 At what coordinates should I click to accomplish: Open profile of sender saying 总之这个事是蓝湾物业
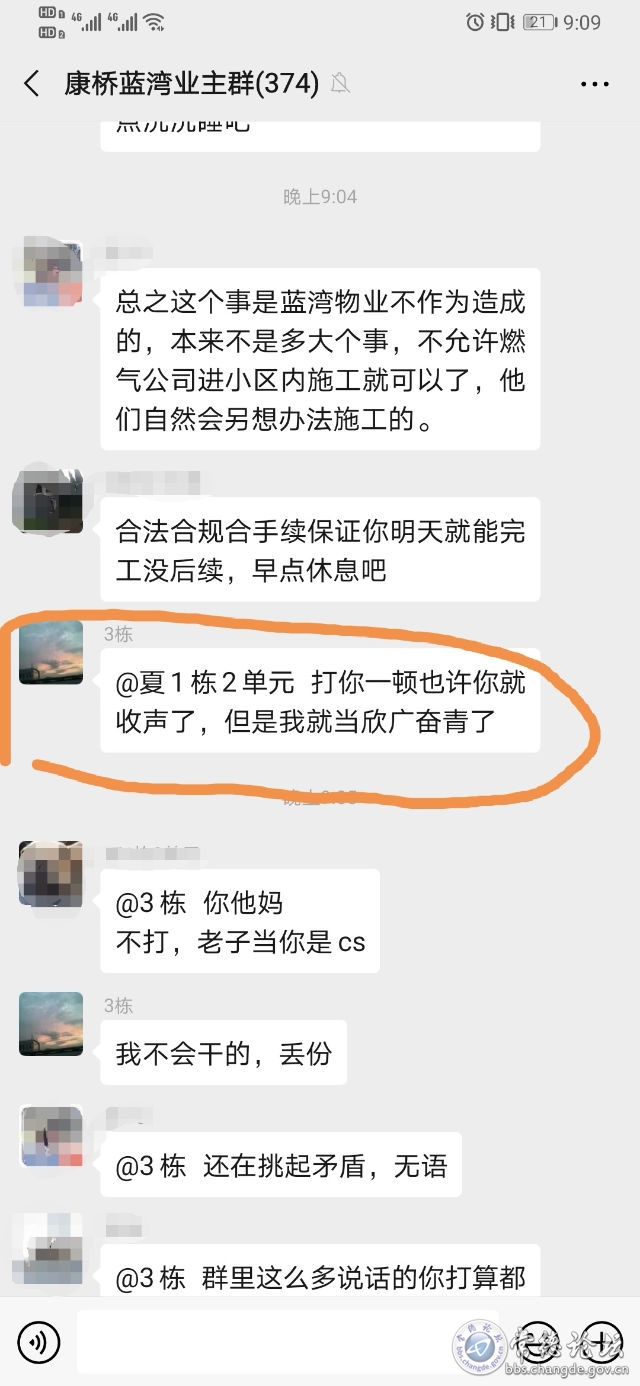click(50, 272)
